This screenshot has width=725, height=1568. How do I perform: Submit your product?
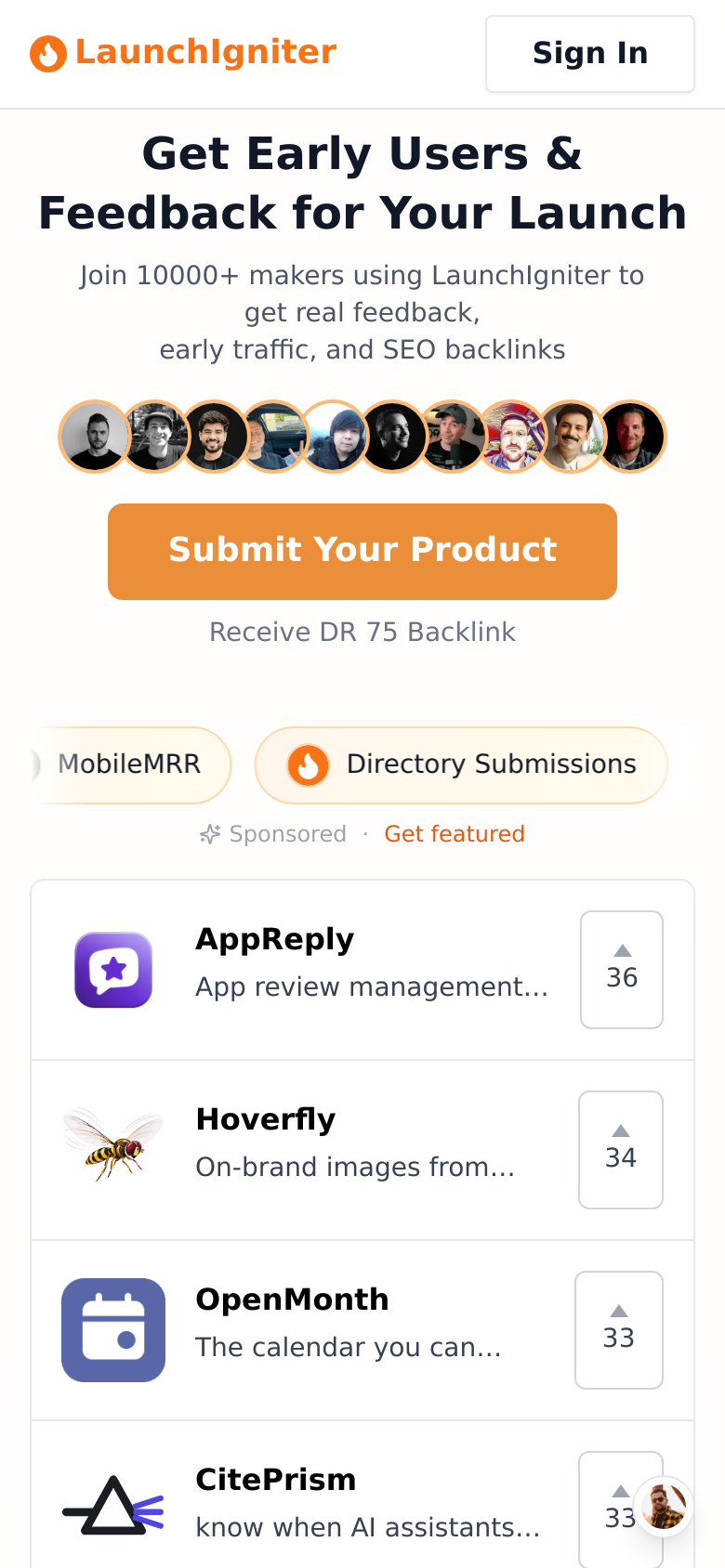pos(362,552)
